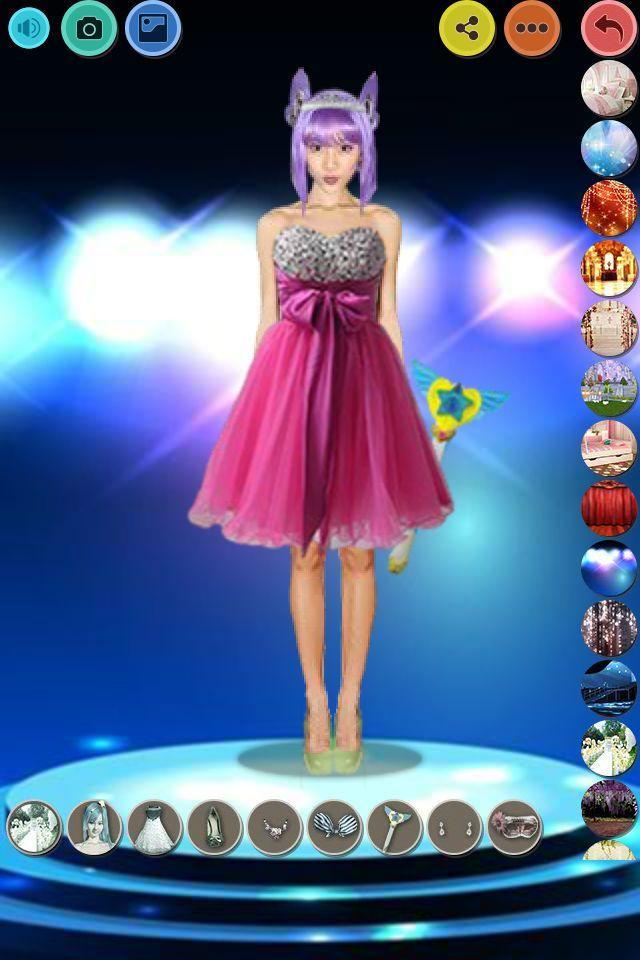Select the red curtain stage background
The image size is (640, 960).
click(x=609, y=507)
